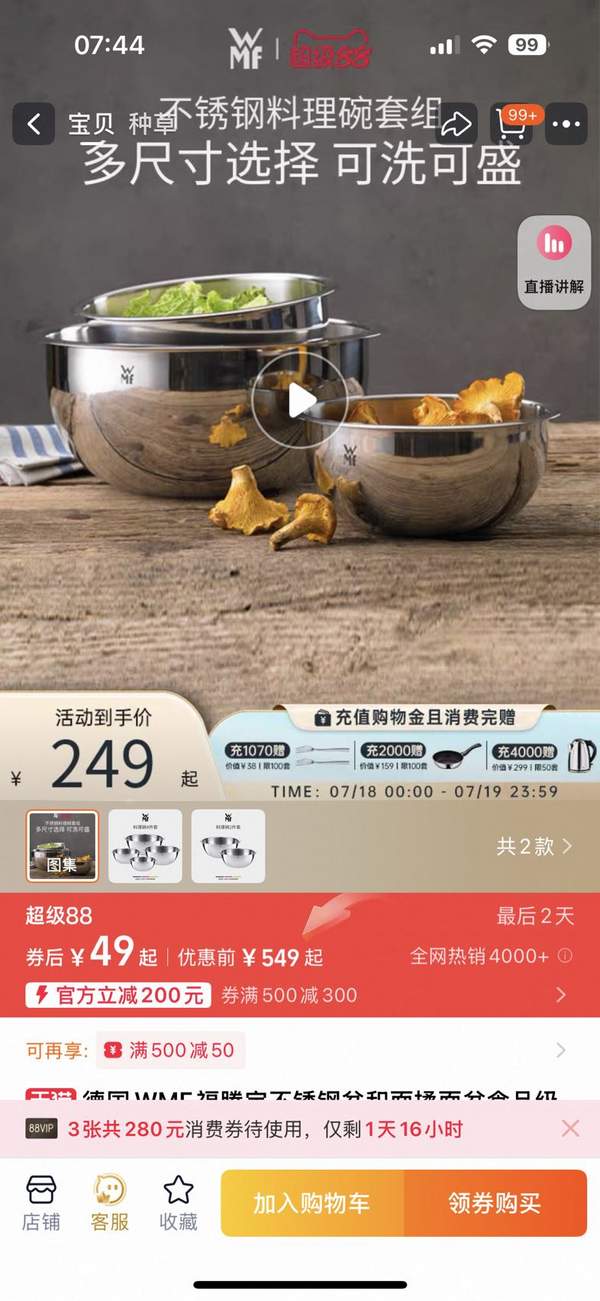This screenshot has width=600, height=1301.
Task: Open the shopping cart
Action: coord(511,124)
